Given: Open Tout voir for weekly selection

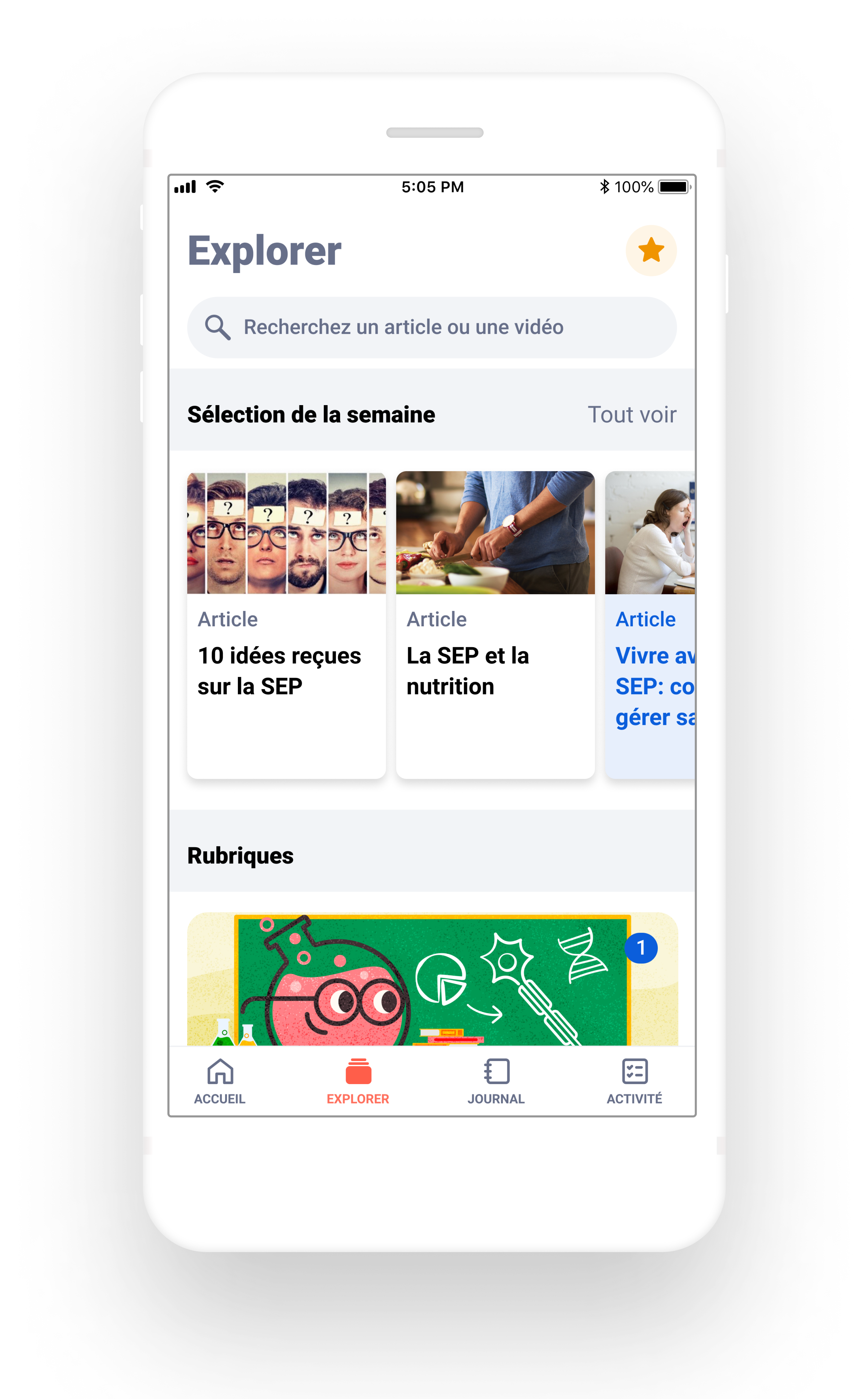Looking at the screenshot, I should click(631, 414).
